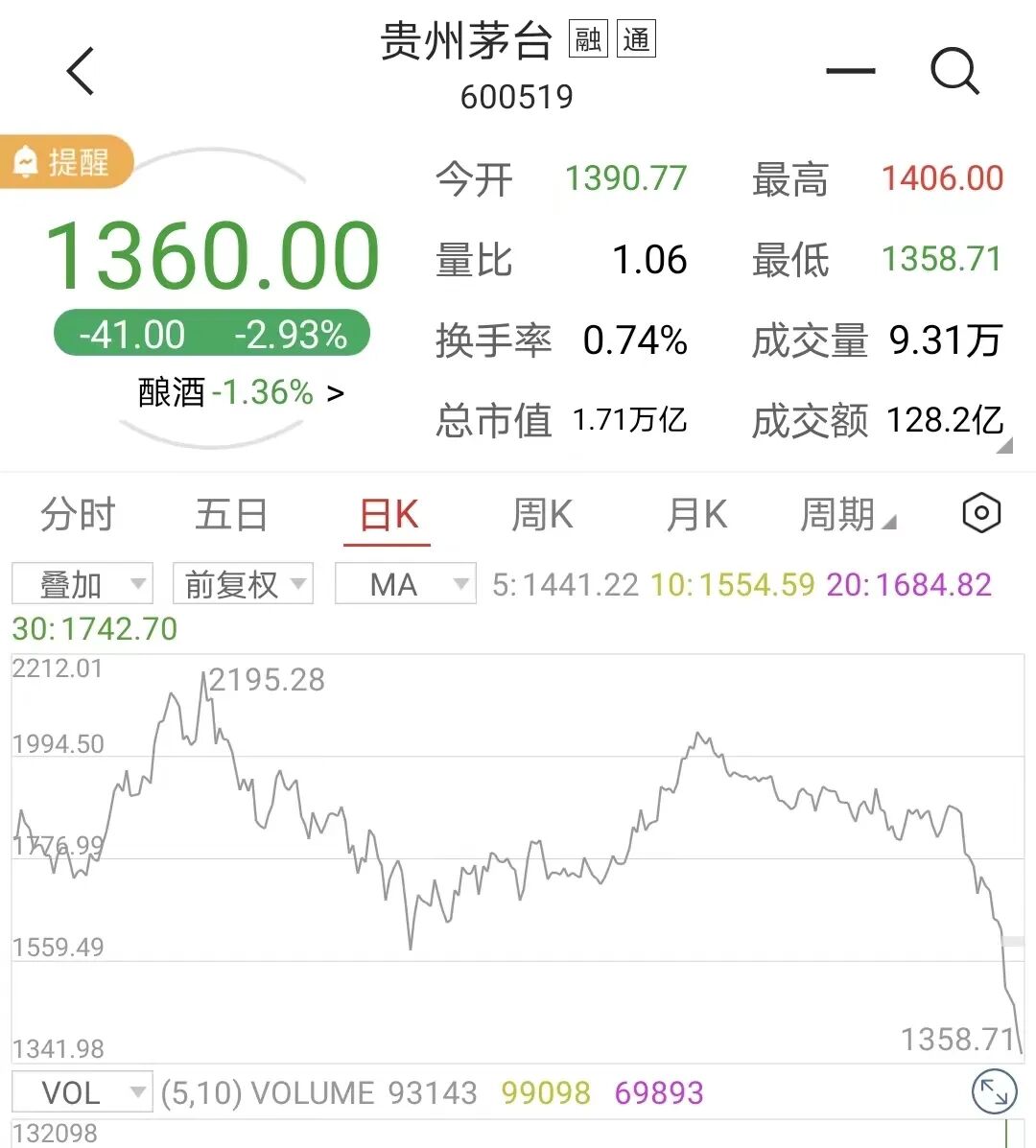Open the search magnifier icon
The width and height of the screenshot is (1036, 1148).
coord(954,71)
